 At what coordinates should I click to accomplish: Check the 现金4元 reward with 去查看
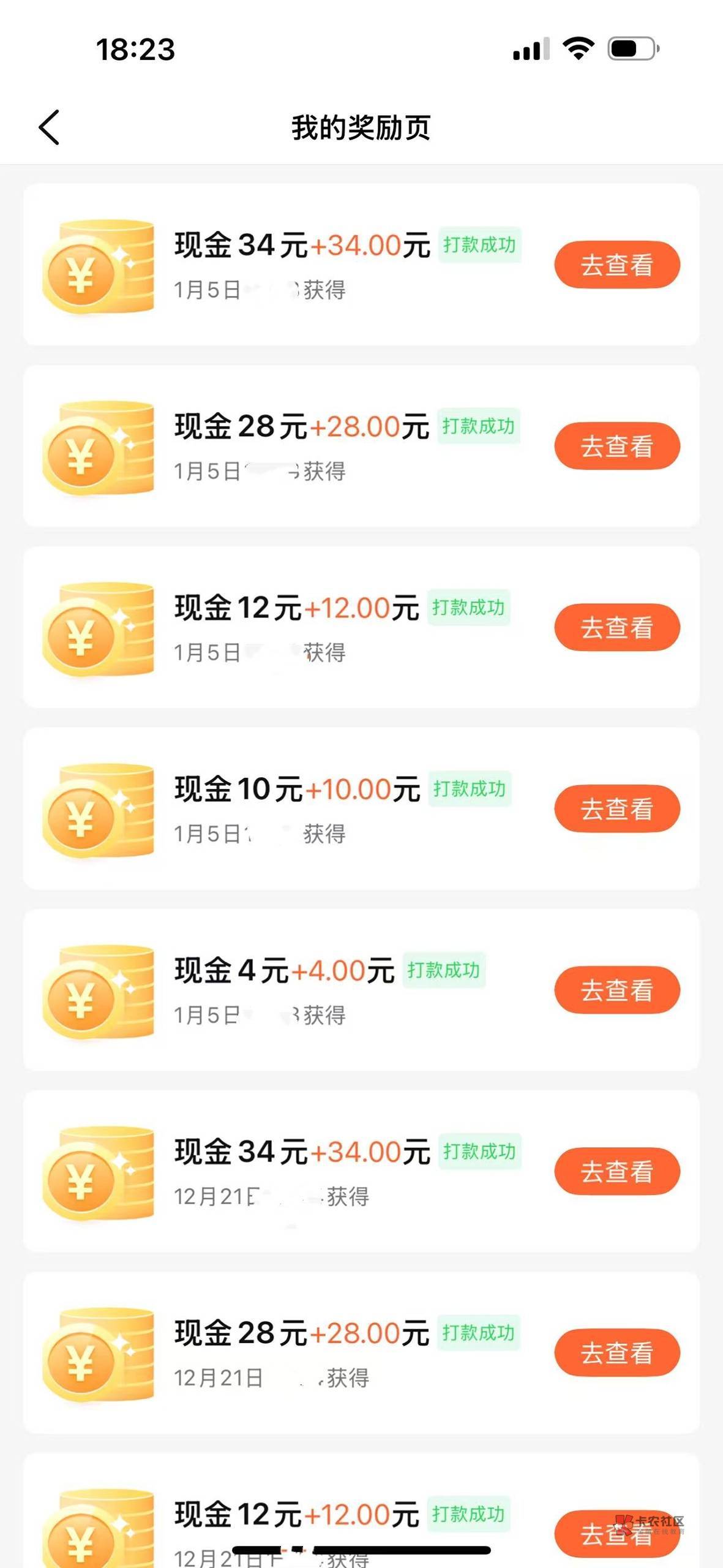click(x=616, y=990)
